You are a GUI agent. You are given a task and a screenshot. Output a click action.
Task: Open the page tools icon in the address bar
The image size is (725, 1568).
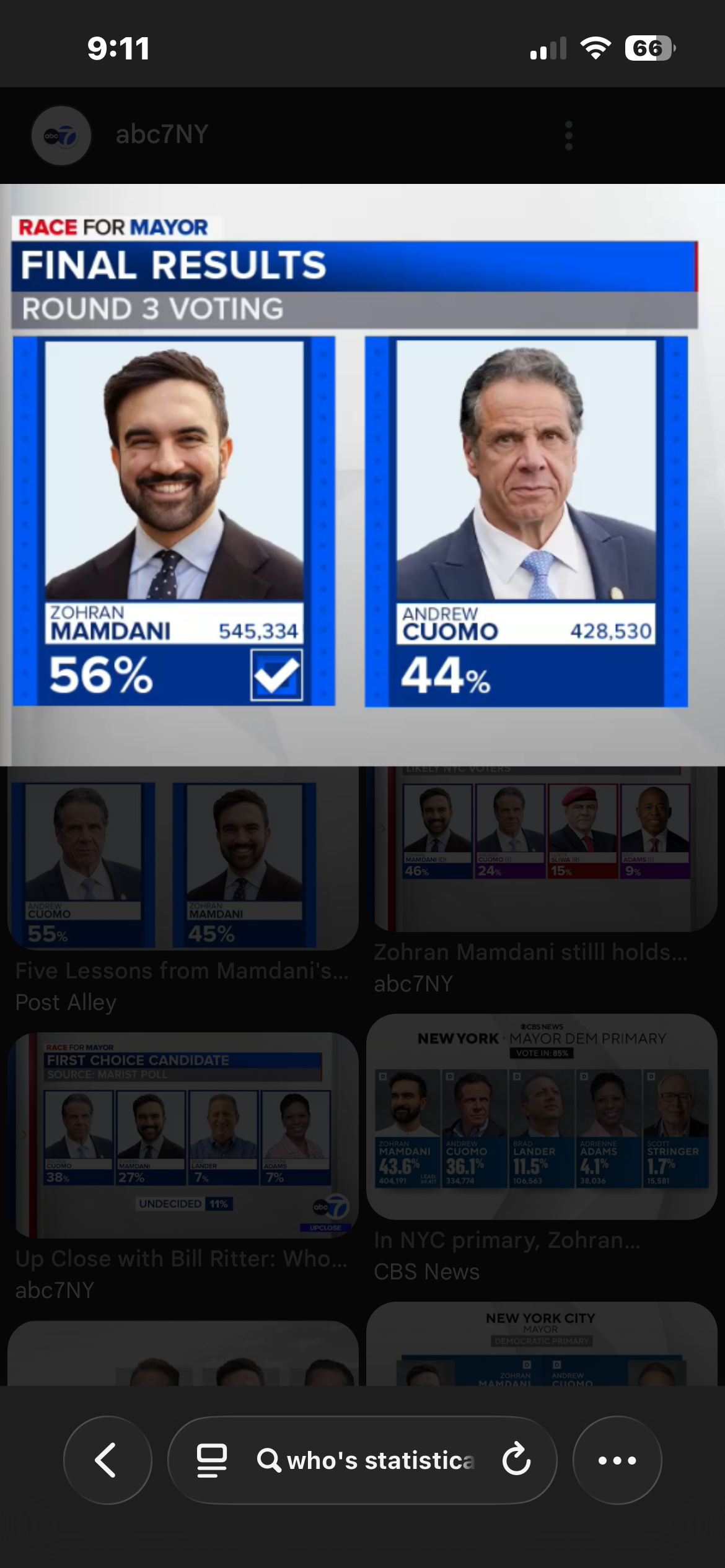pos(211,1460)
